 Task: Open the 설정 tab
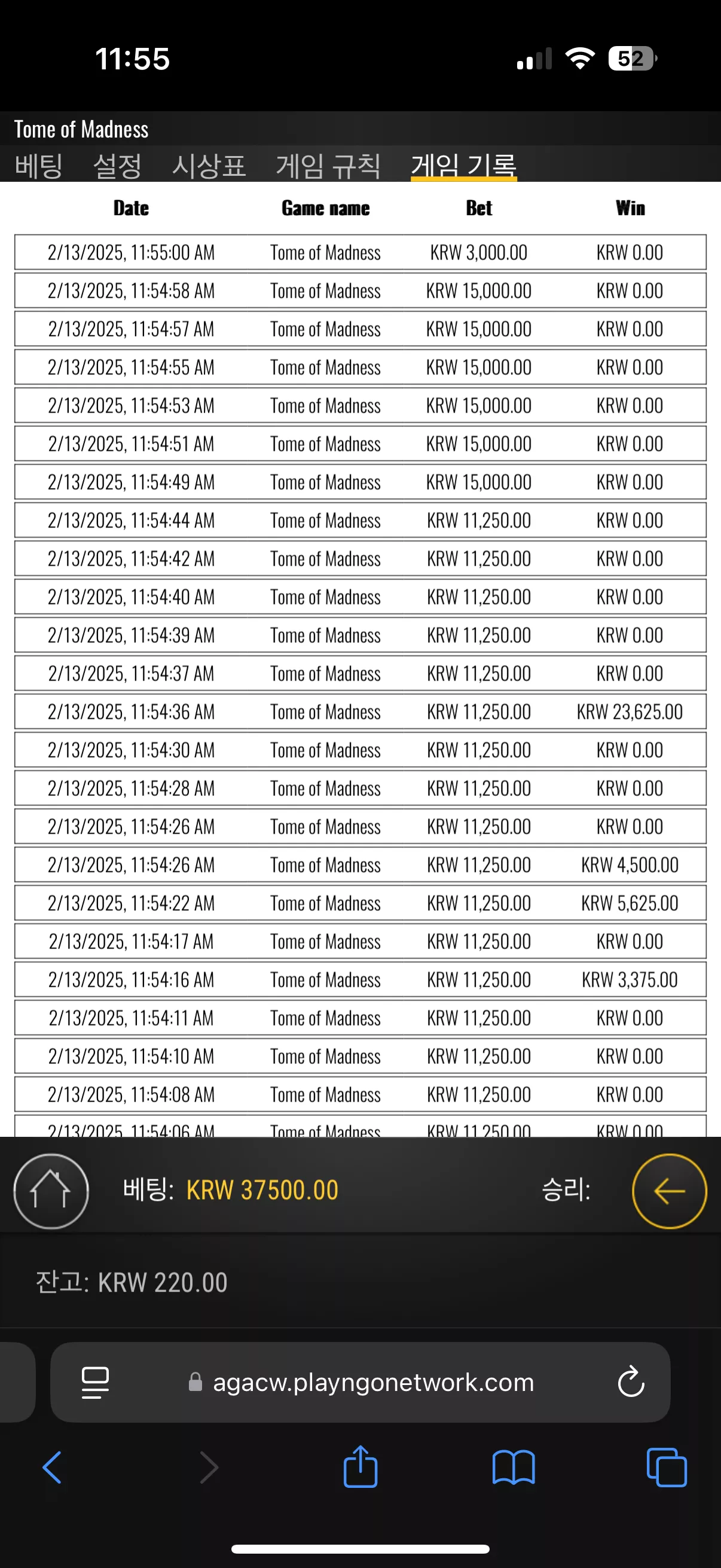[117, 166]
